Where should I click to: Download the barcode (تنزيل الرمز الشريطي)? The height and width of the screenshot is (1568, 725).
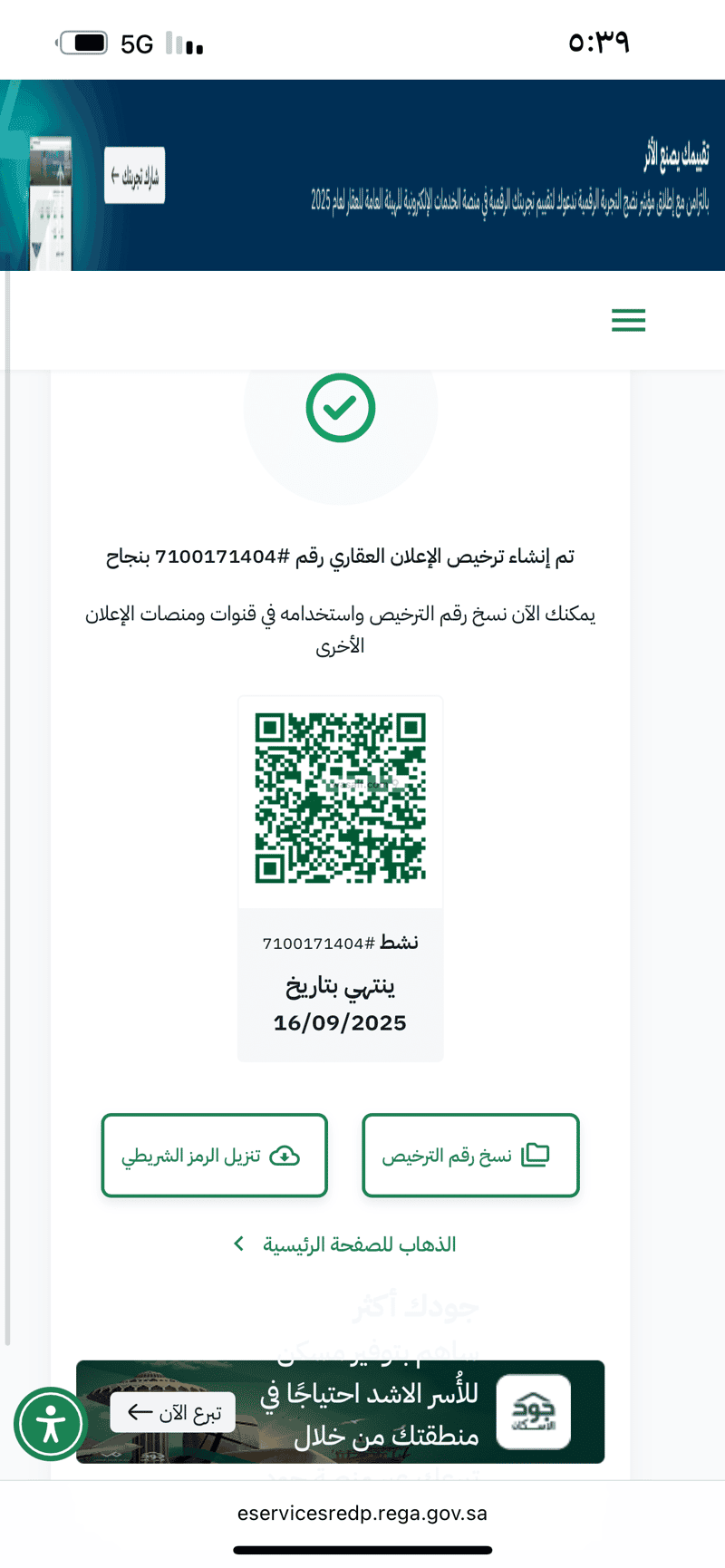click(214, 1155)
